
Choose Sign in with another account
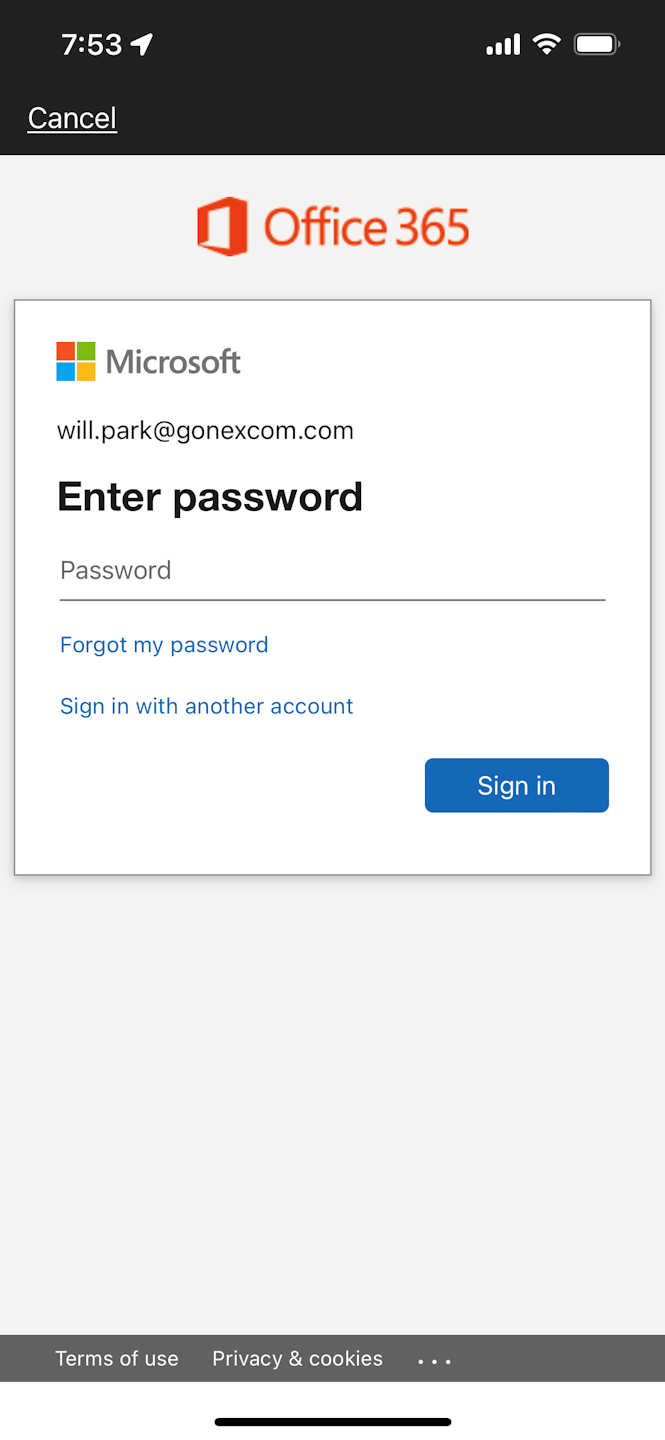point(206,706)
